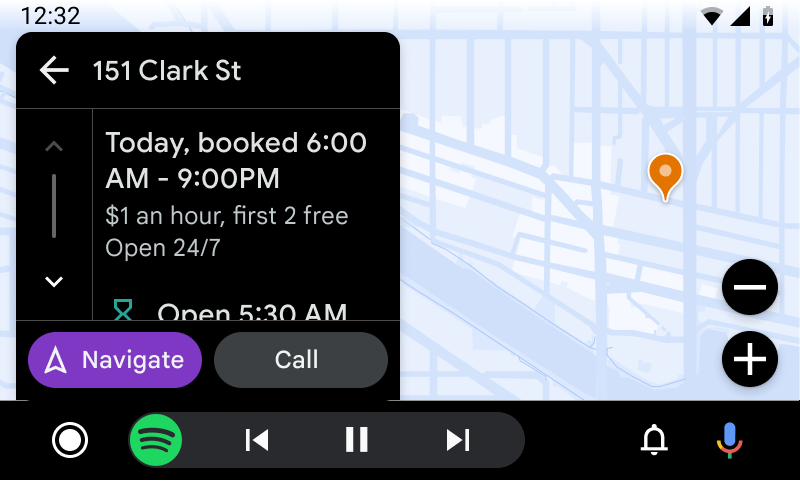This screenshot has height=482, width=800.
Task: Open the app launcher circle button
Action: point(70,440)
